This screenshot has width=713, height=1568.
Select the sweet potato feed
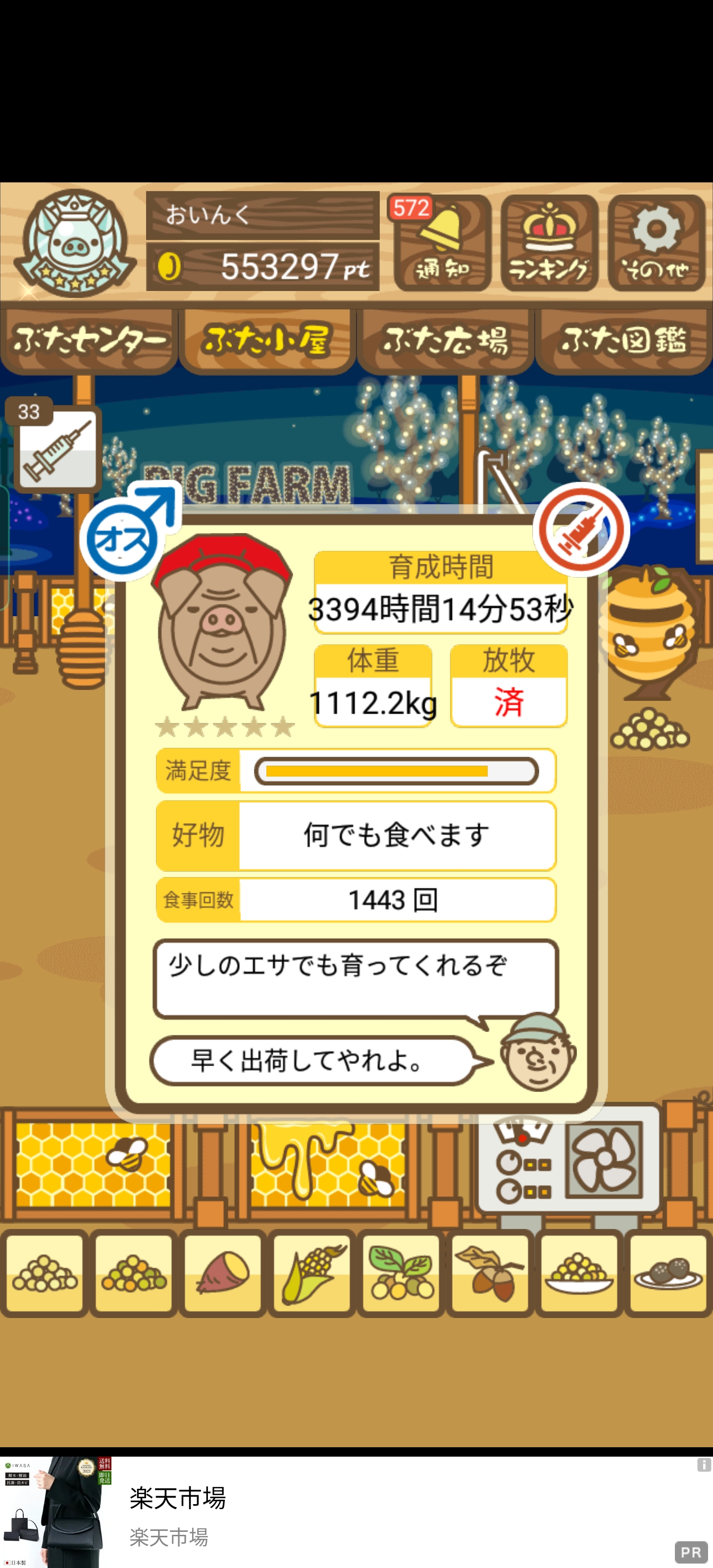click(x=223, y=1273)
